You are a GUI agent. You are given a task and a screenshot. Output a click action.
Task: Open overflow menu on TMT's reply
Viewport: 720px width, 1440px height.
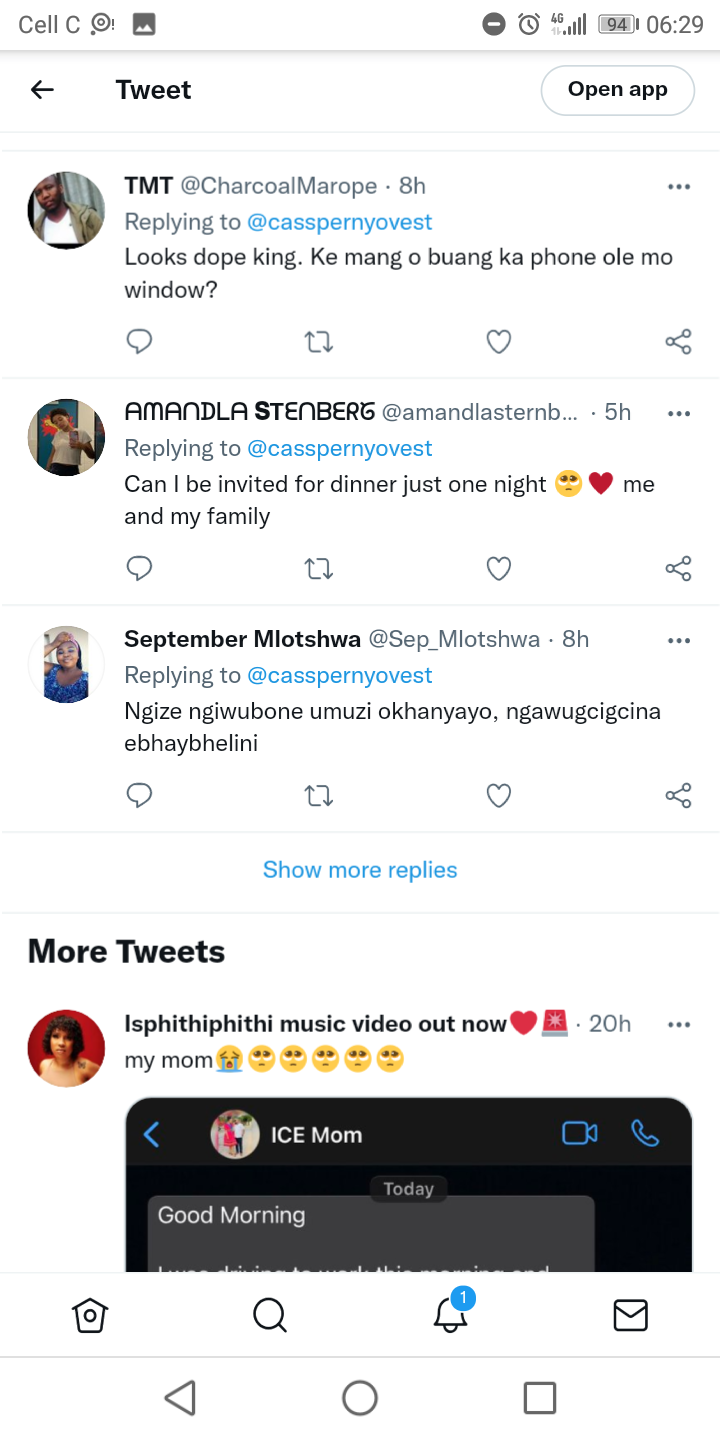[x=679, y=186]
